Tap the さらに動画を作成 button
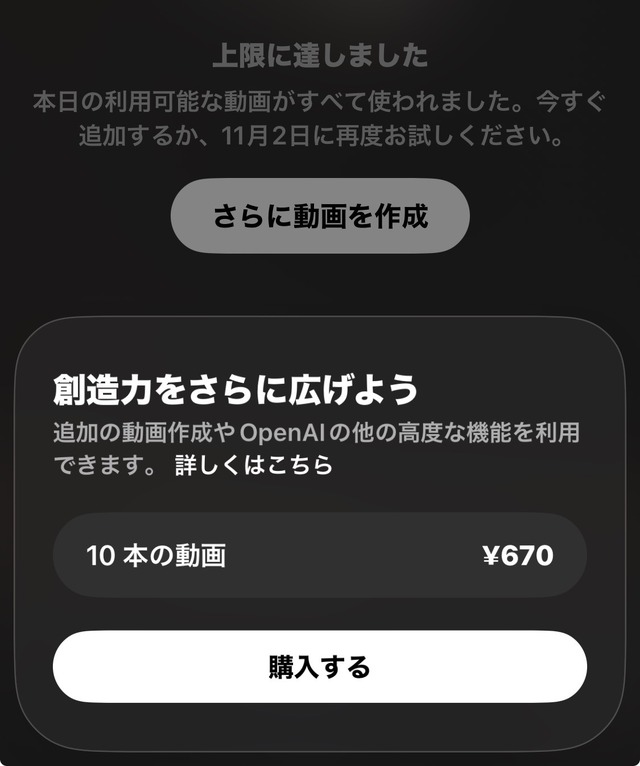Viewport: 640px width, 766px height. 320,215
